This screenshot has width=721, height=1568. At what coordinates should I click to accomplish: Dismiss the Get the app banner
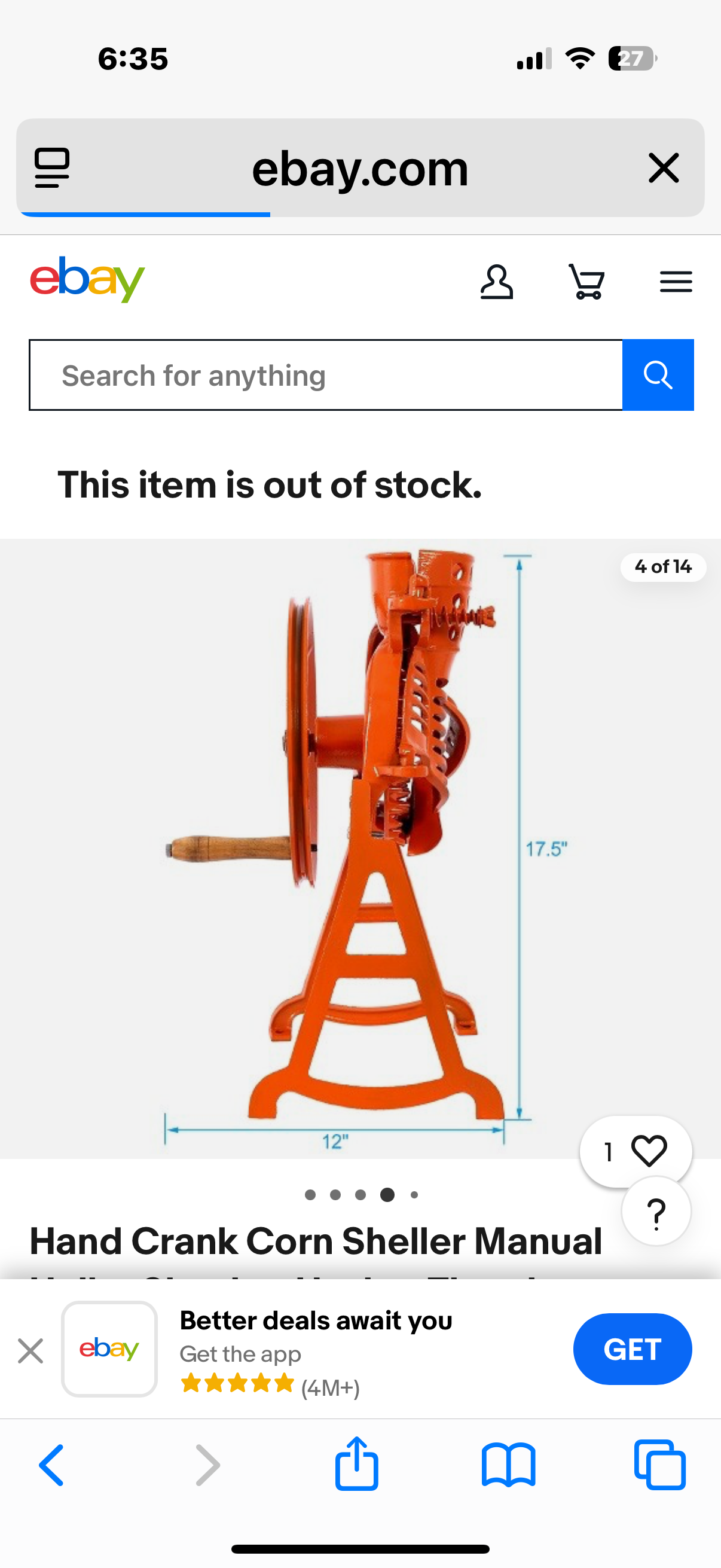click(x=30, y=1351)
